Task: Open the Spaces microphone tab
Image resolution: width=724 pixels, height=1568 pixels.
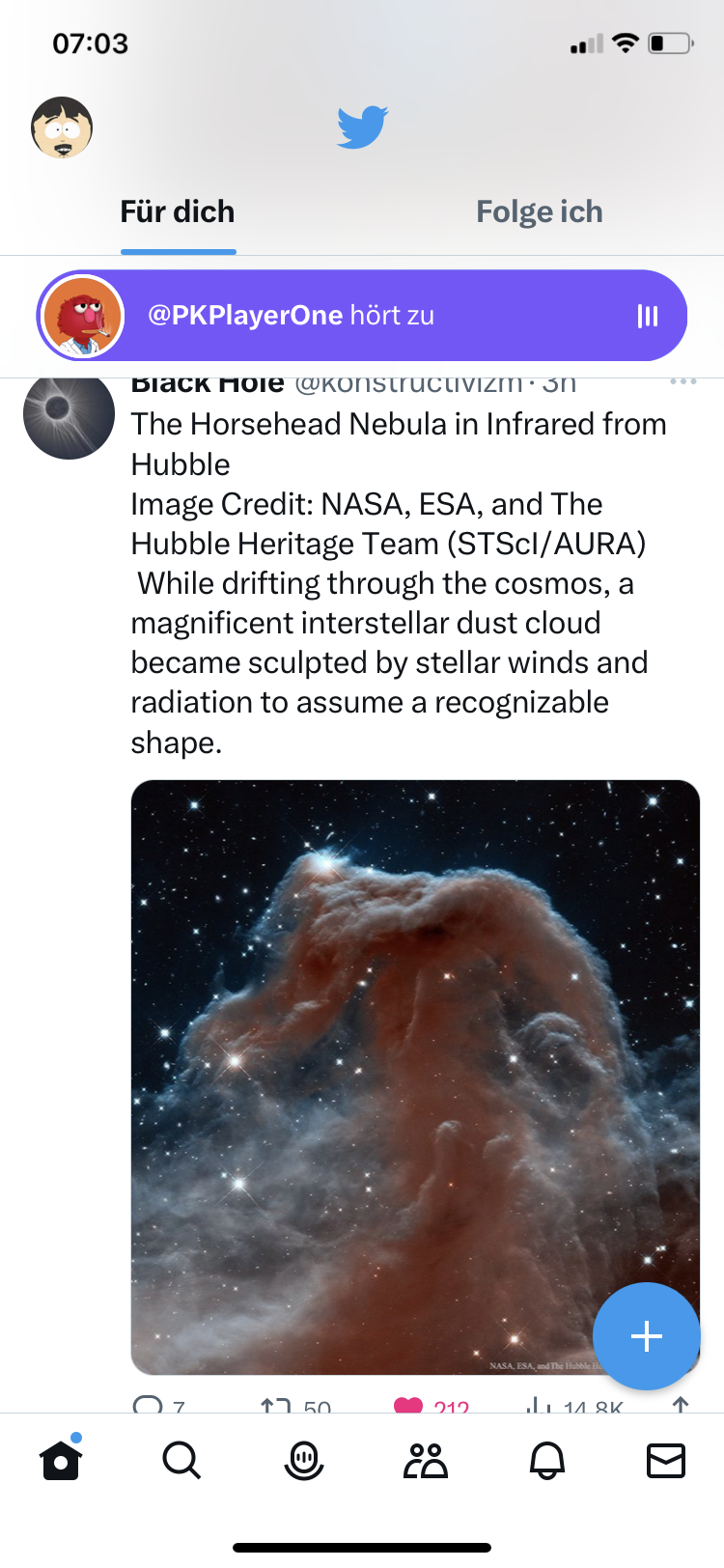Action: tap(303, 1461)
